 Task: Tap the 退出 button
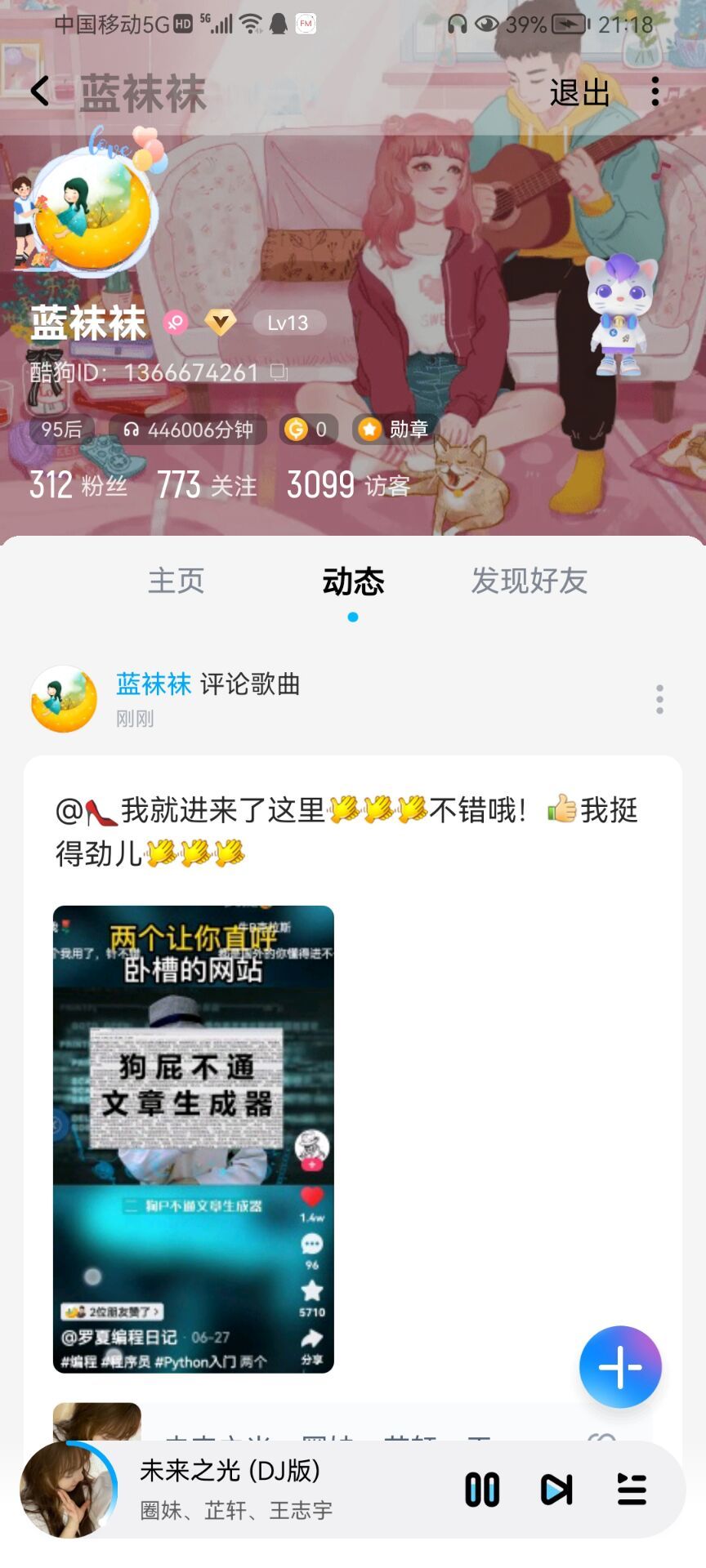click(x=579, y=92)
